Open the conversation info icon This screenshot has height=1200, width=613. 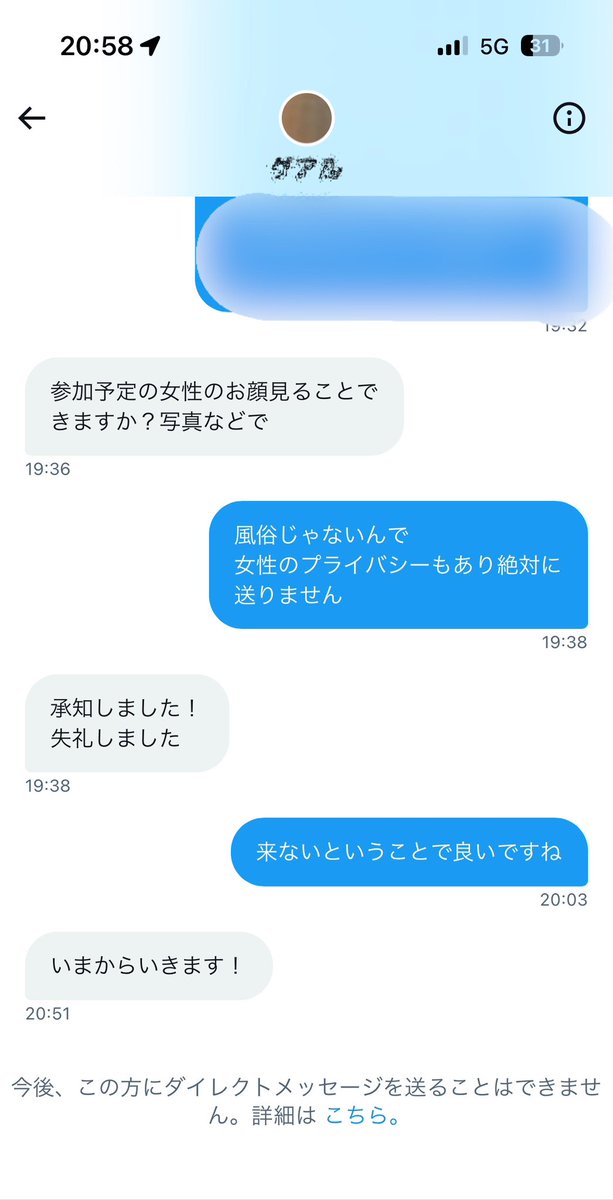tap(569, 118)
